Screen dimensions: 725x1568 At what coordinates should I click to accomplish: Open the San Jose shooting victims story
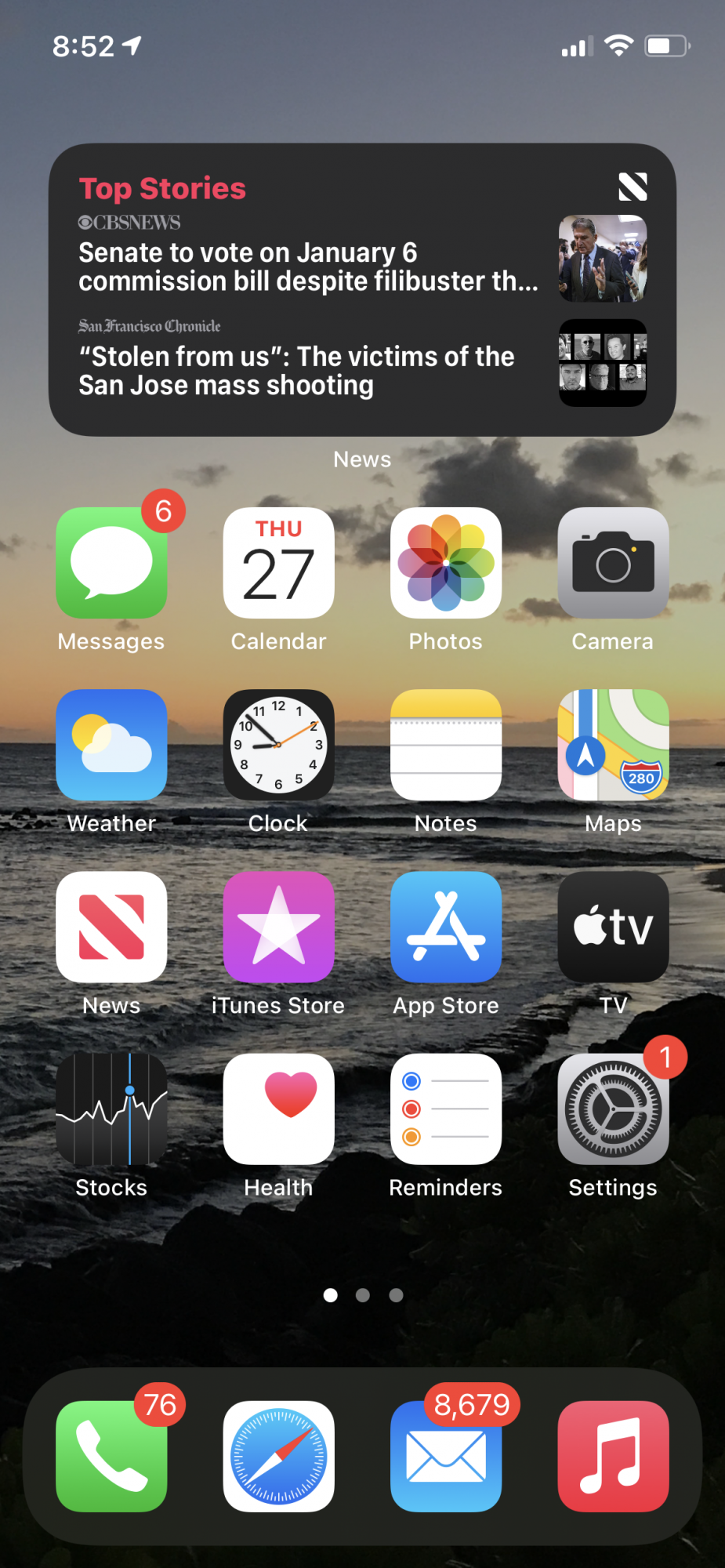click(296, 370)
